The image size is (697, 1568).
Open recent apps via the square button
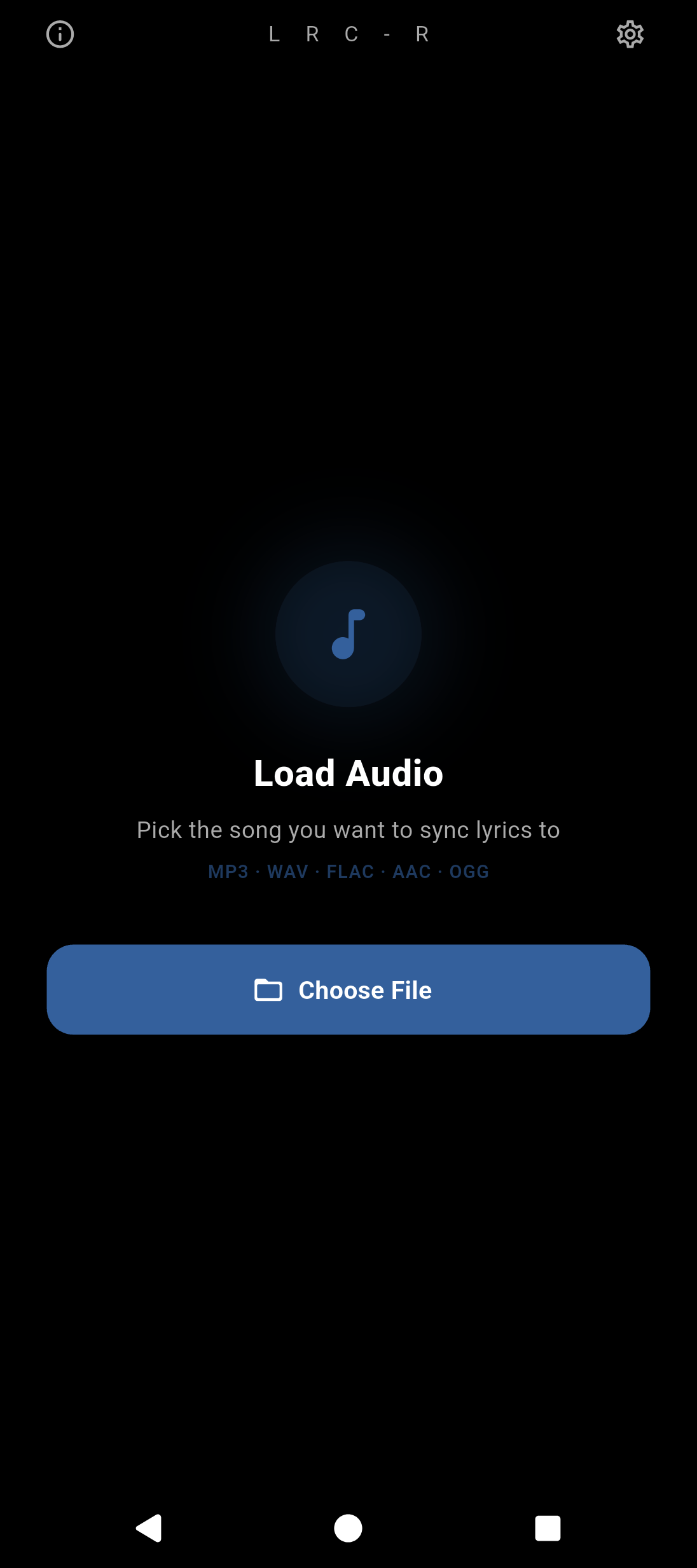548,1528
